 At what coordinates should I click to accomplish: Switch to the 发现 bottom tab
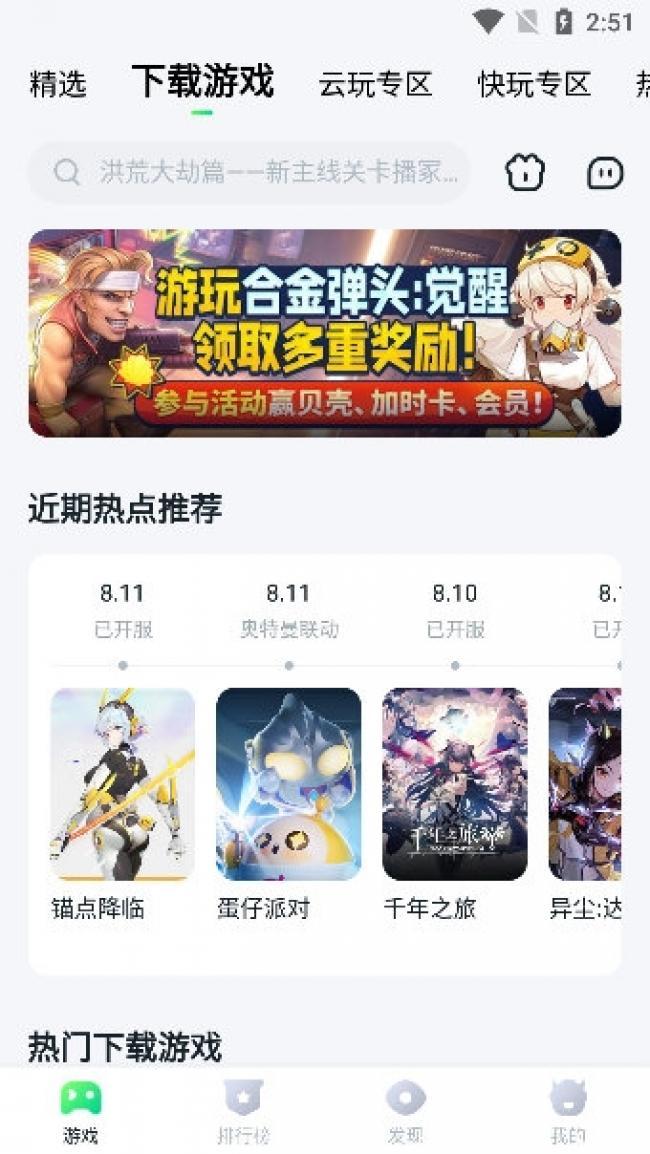click(x=405, y=1110)
